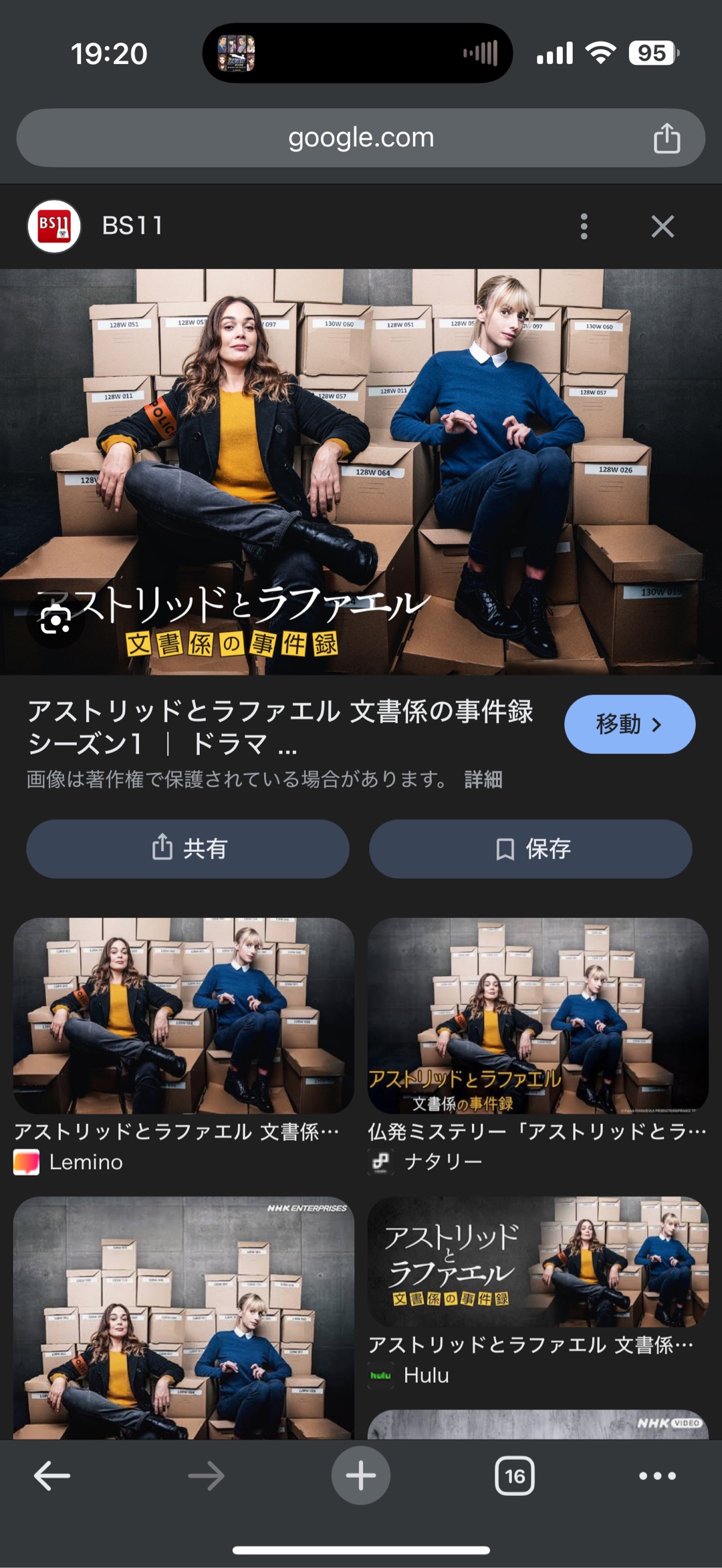Open the browser's more options menu
The width and height of the screenshot is (722, 1568).
[x=657, y=1475]
